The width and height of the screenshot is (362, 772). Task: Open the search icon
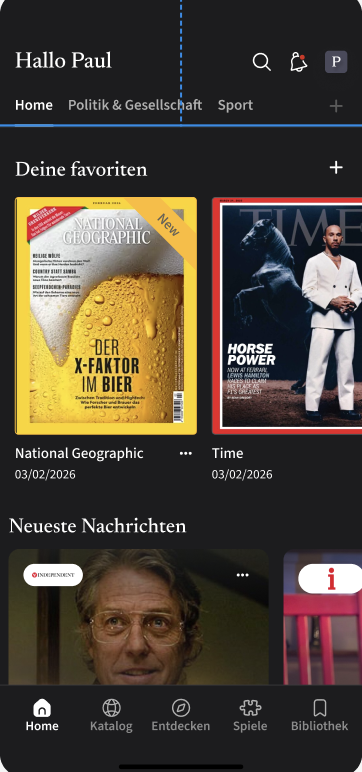(262, 62)
